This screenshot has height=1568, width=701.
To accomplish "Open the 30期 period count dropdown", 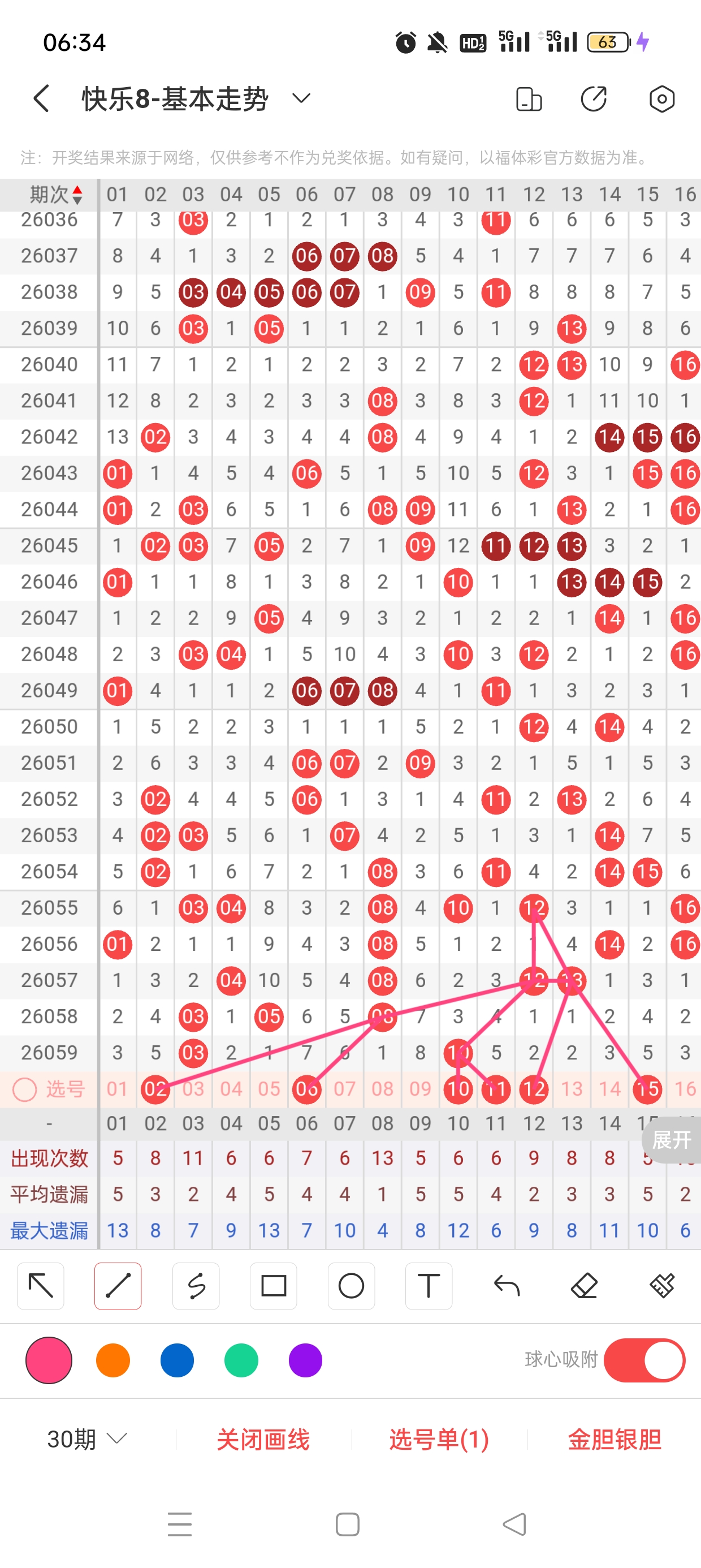I will (87, 1440).
